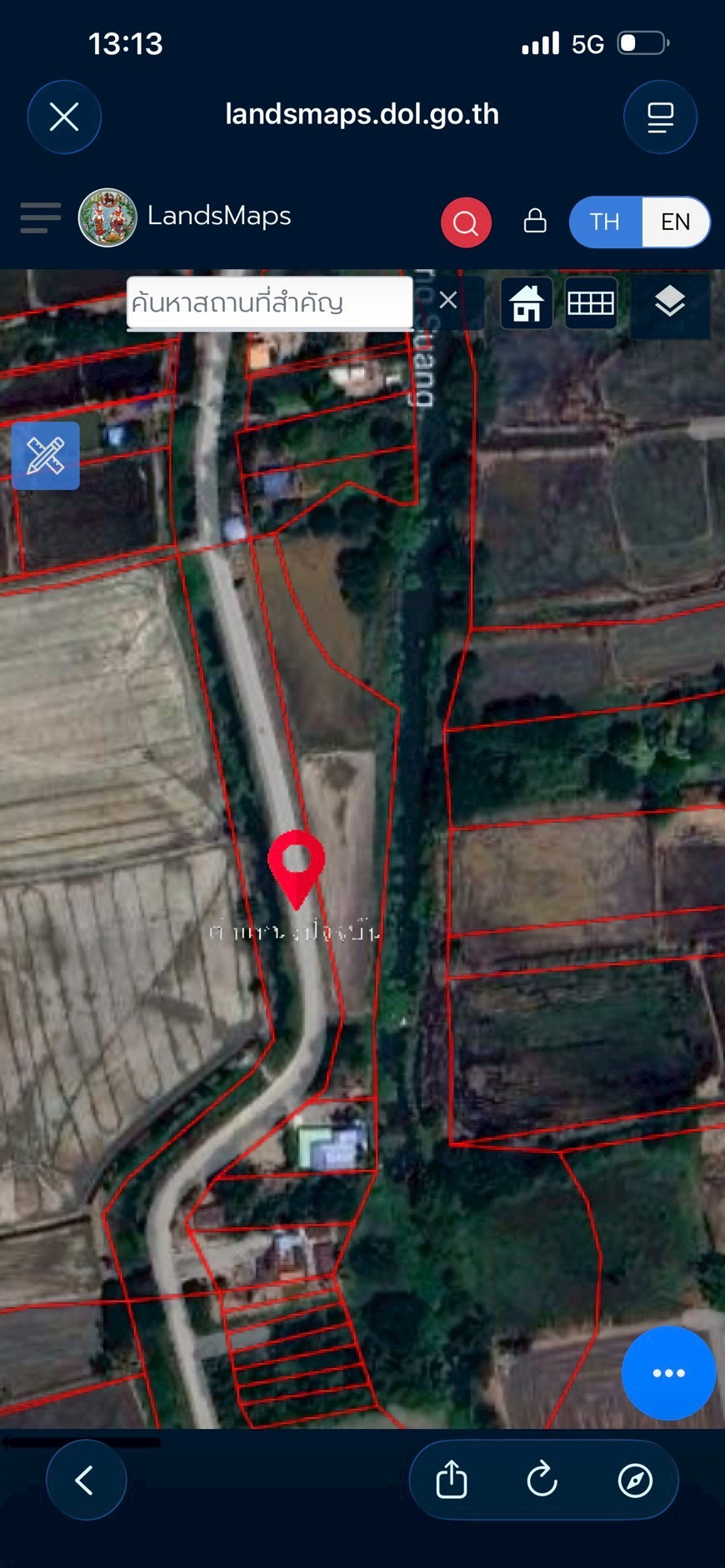Switch language to TH
Screen dimensions: 725x1568
click(x=605, y=222)
